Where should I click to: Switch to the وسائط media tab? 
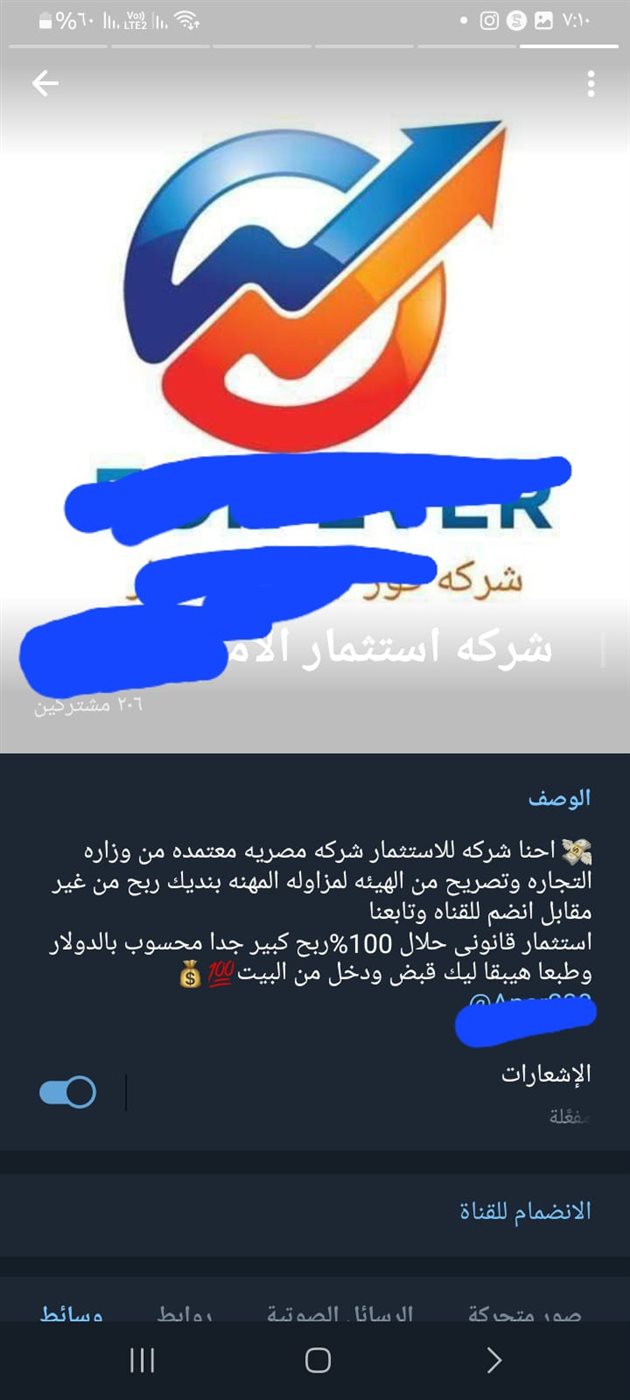click(71, 1313)
